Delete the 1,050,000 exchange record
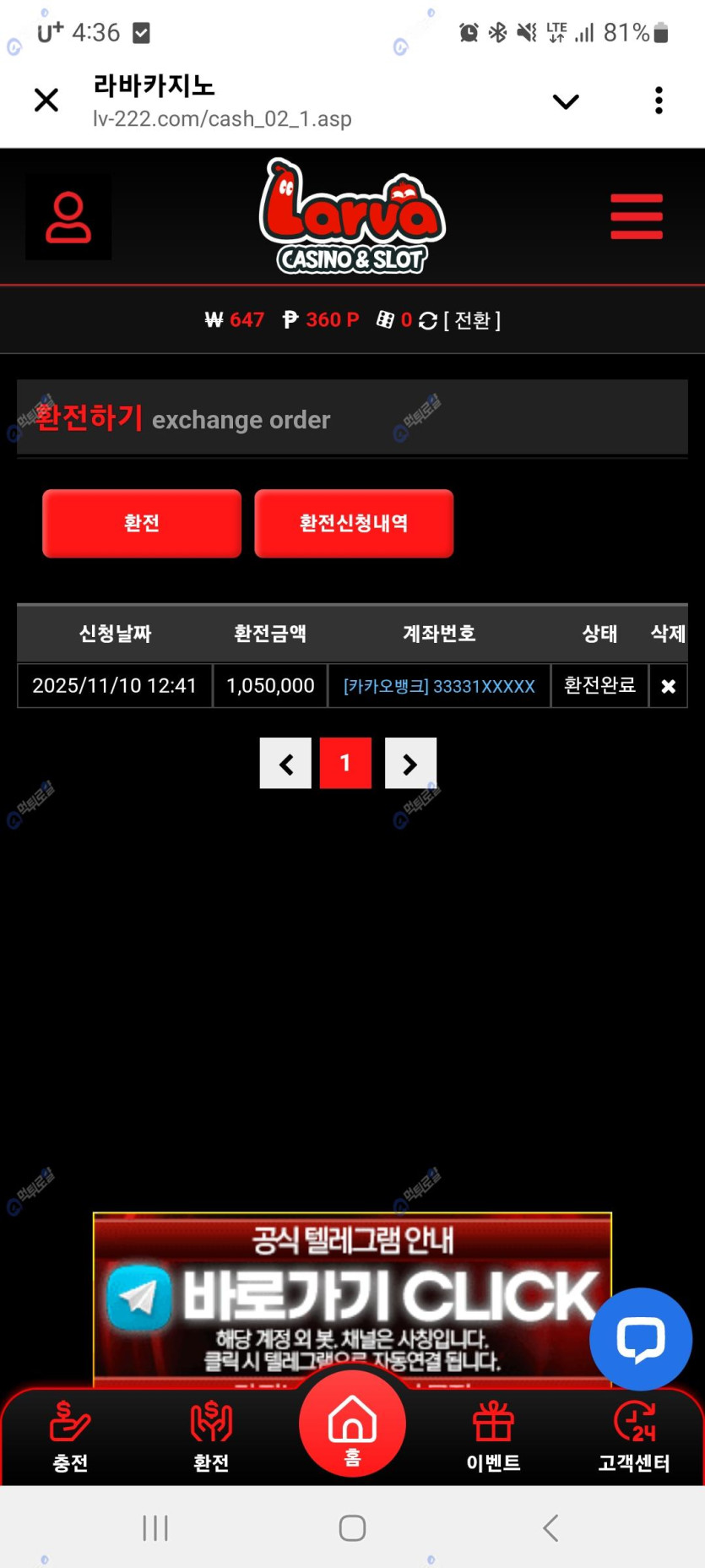705x1568 pixels. coord(668,686)
